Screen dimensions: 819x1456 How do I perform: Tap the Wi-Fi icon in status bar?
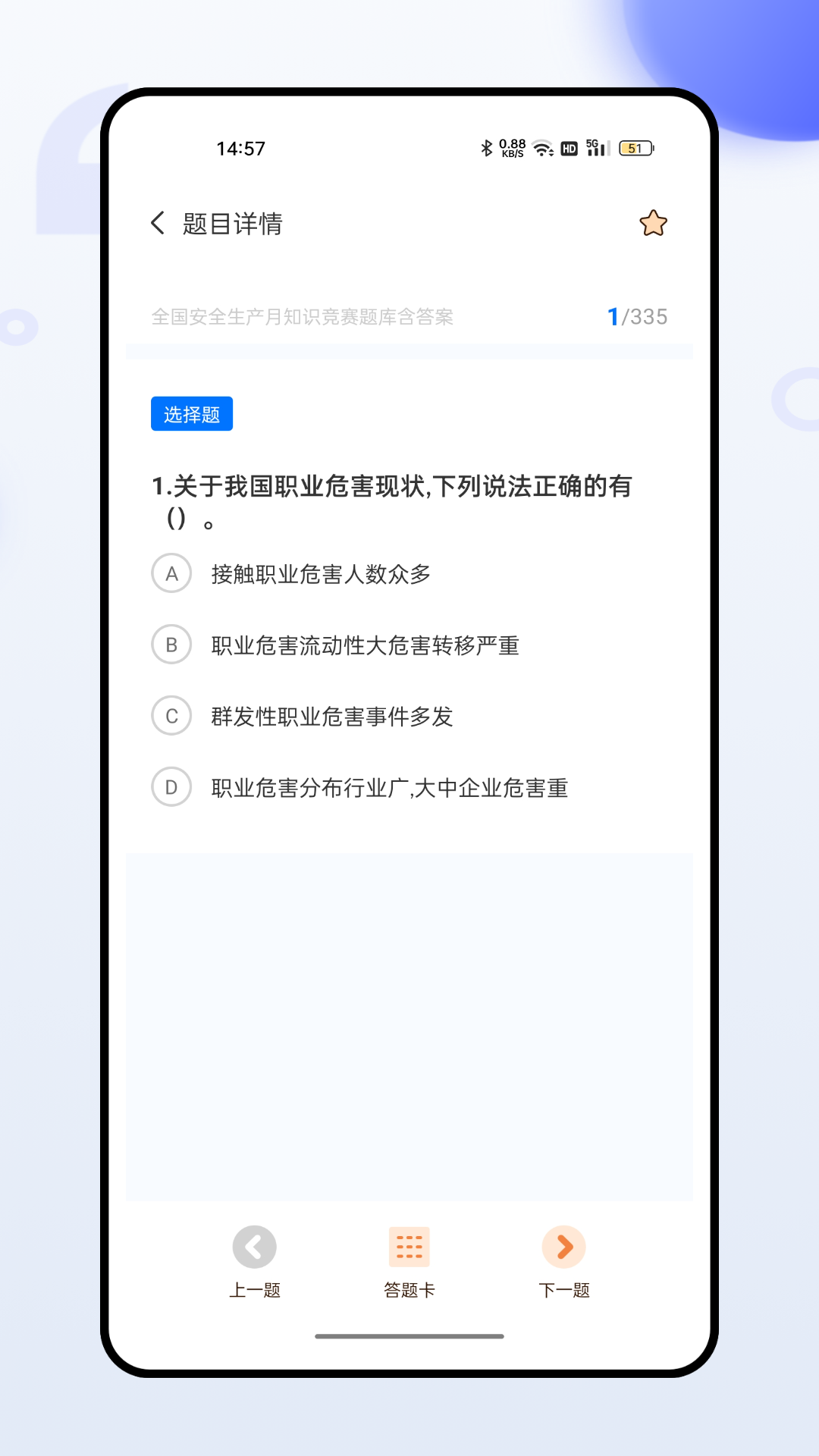point(541,149)
